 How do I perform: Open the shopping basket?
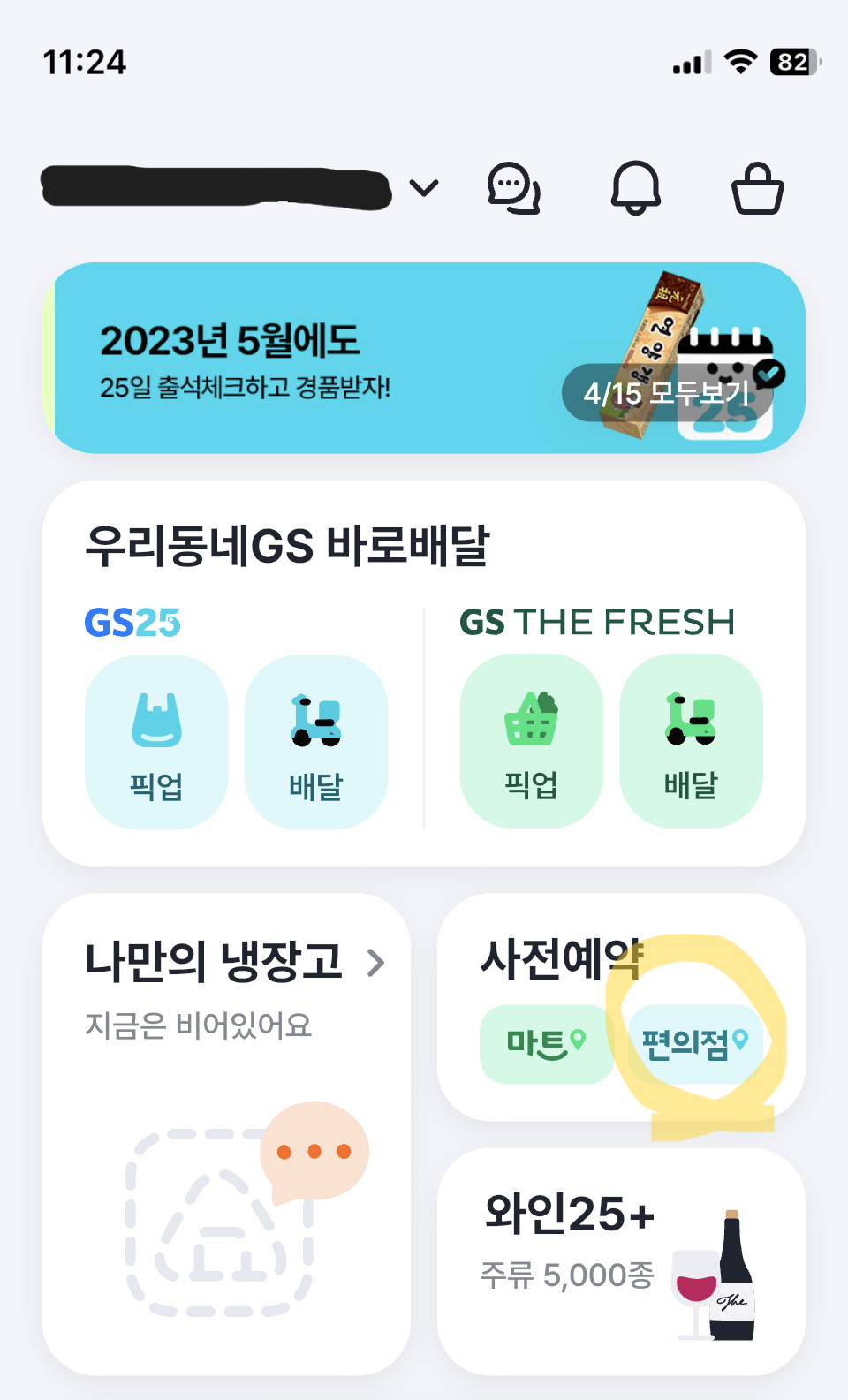758,188
